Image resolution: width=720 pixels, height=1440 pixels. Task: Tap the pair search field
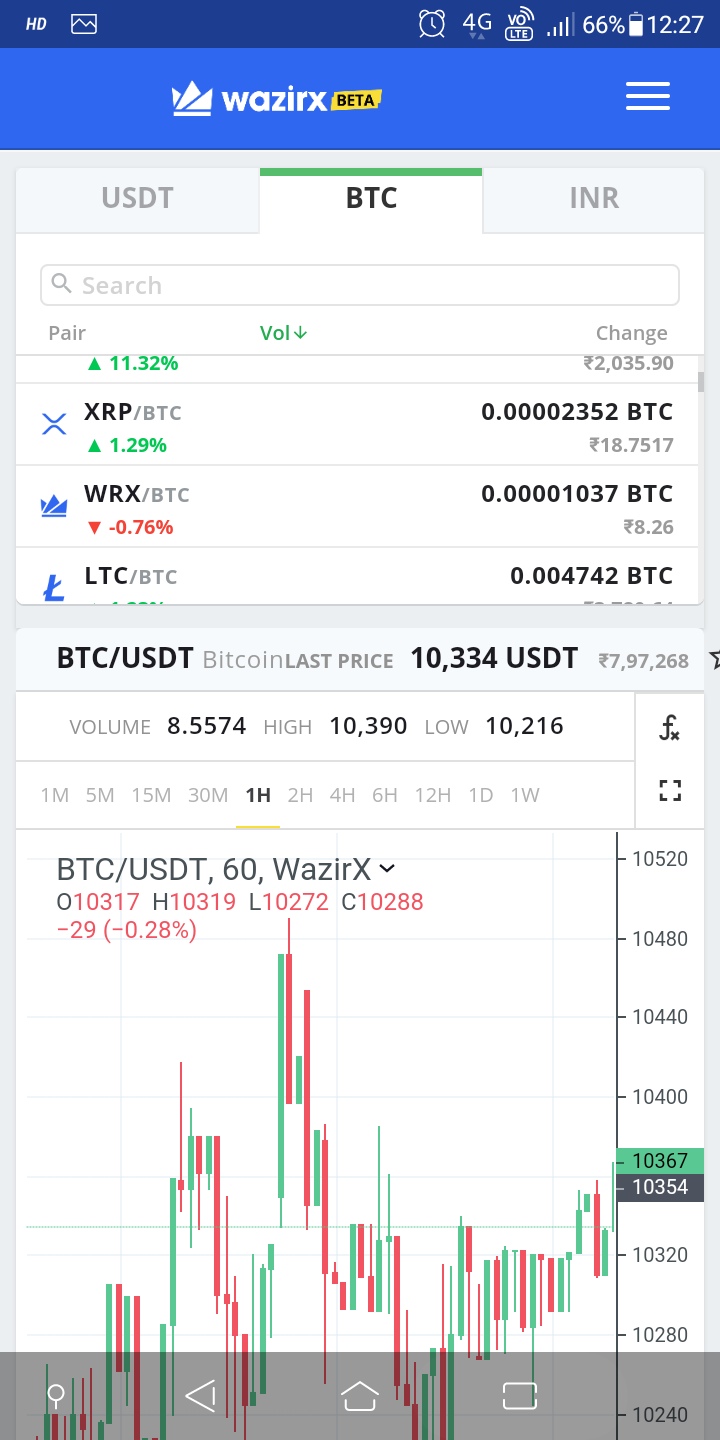[x=360, y=285]
